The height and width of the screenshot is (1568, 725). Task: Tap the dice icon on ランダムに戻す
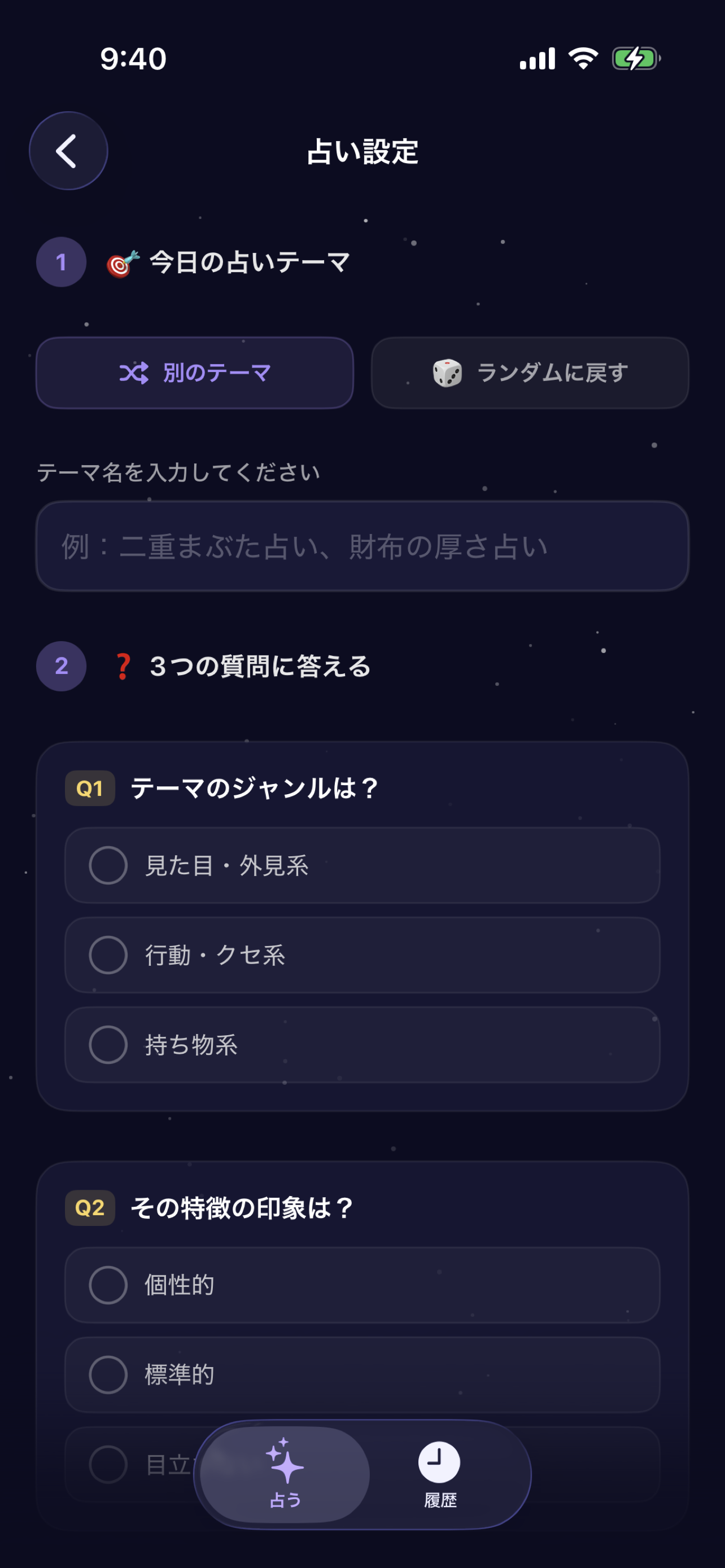tap(446, 373)
